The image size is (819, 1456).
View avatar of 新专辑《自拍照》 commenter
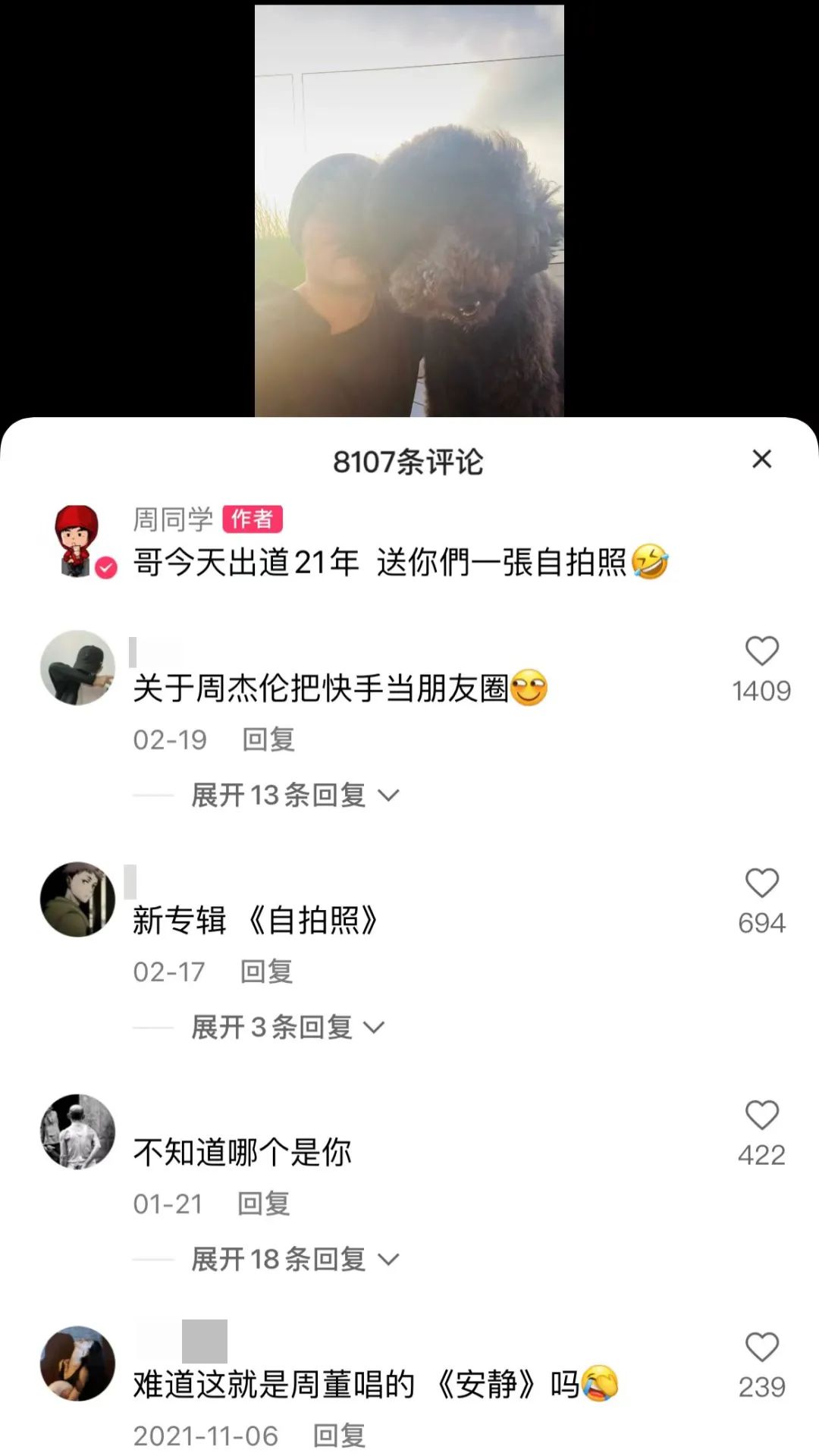coord(77,899)
